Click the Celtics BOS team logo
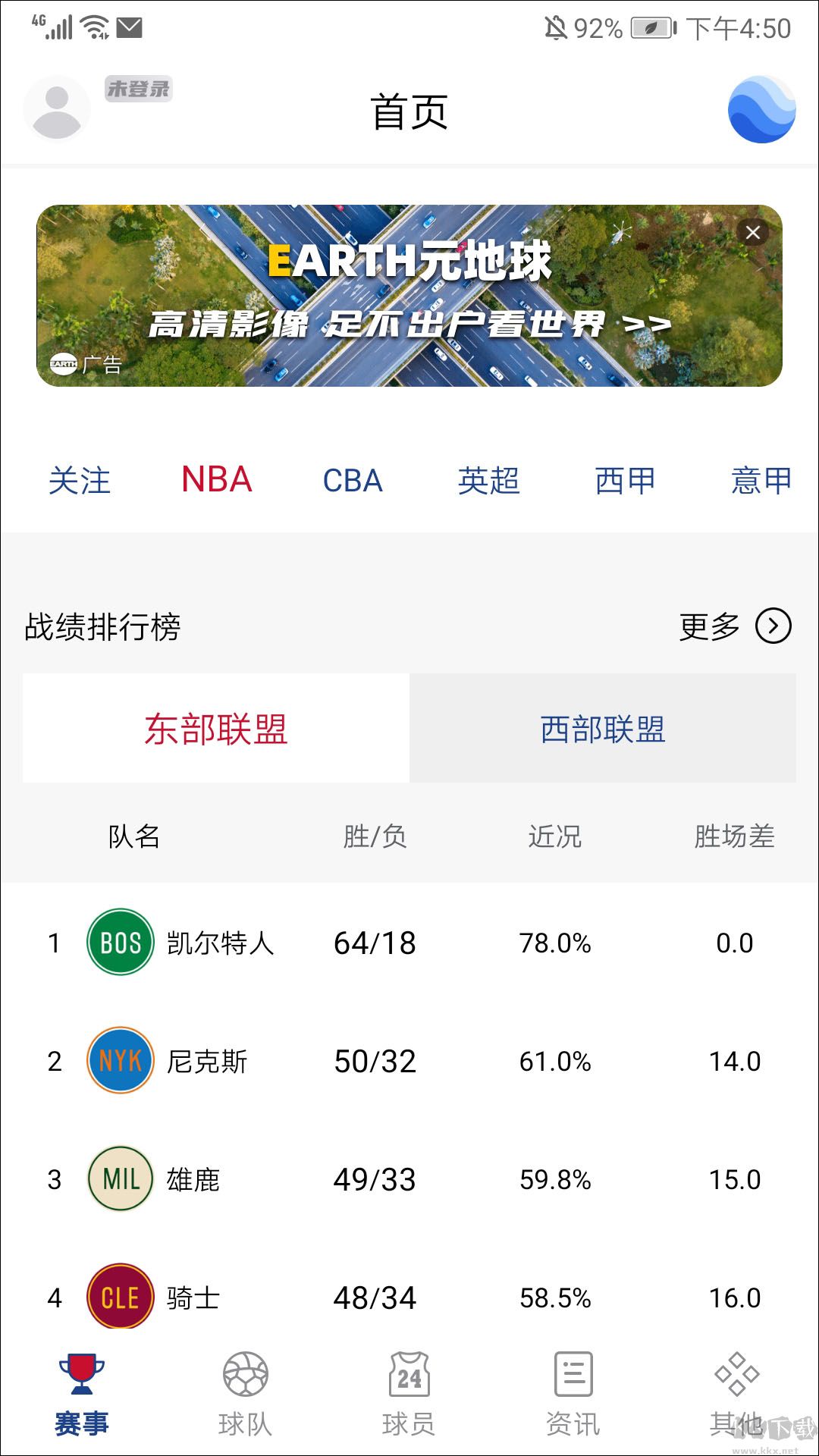 point(120,943)
